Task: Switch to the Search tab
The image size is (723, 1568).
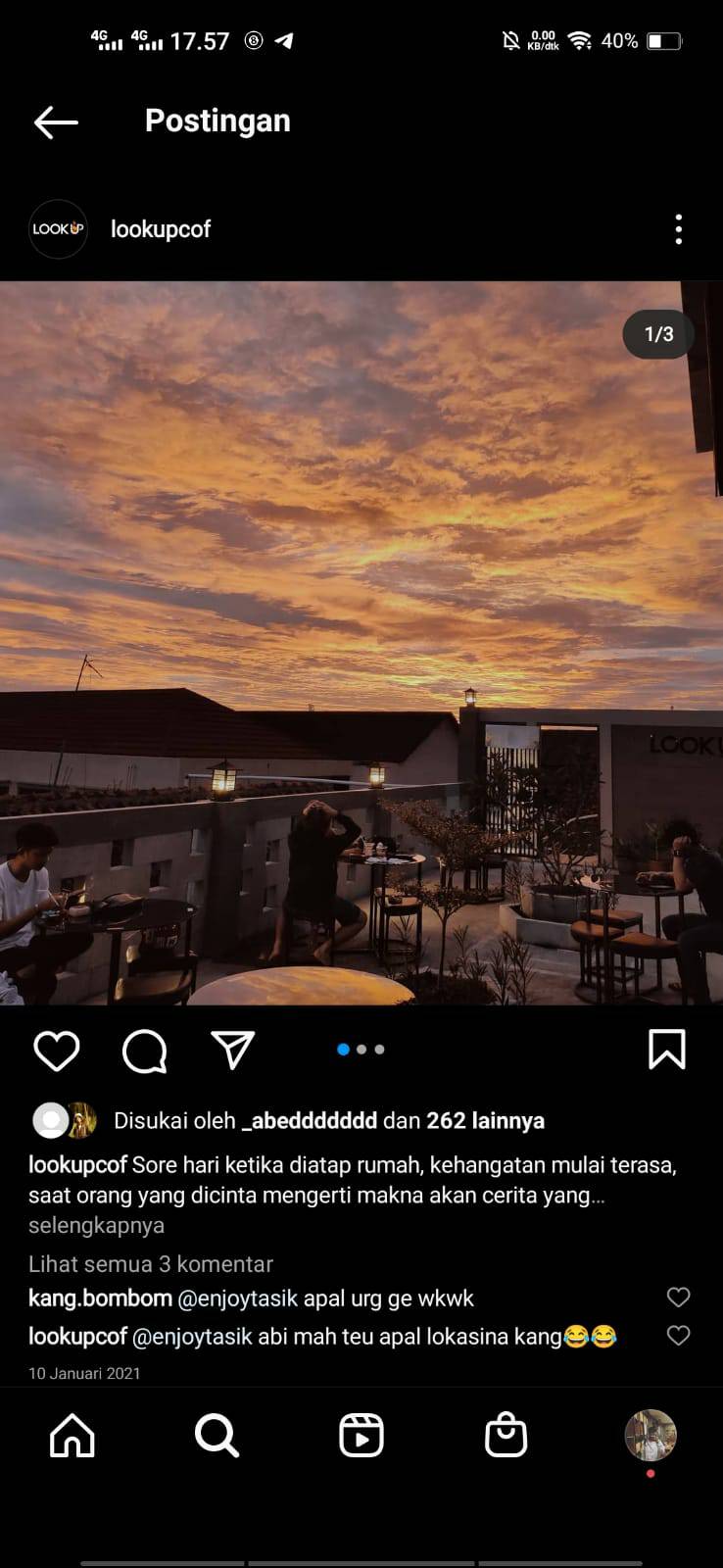Action: pos(217,1436)
